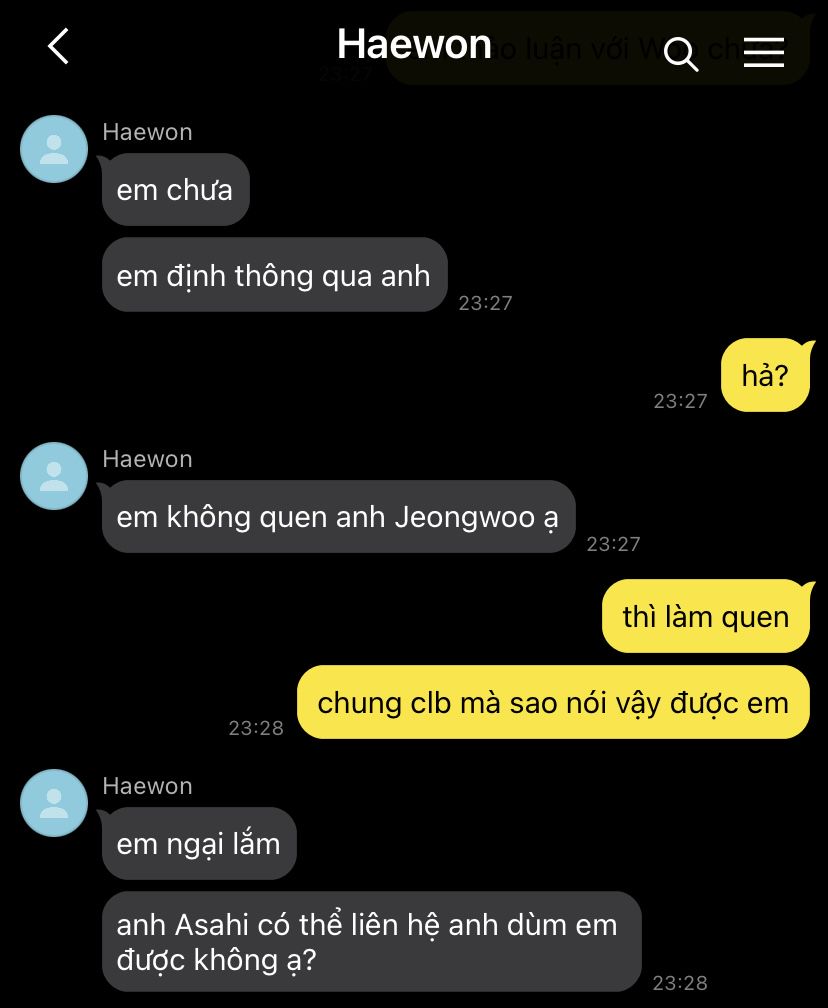
Task: Open Haewon's avatar beside 'em chưa'
Action: click(x=54, y=149)
